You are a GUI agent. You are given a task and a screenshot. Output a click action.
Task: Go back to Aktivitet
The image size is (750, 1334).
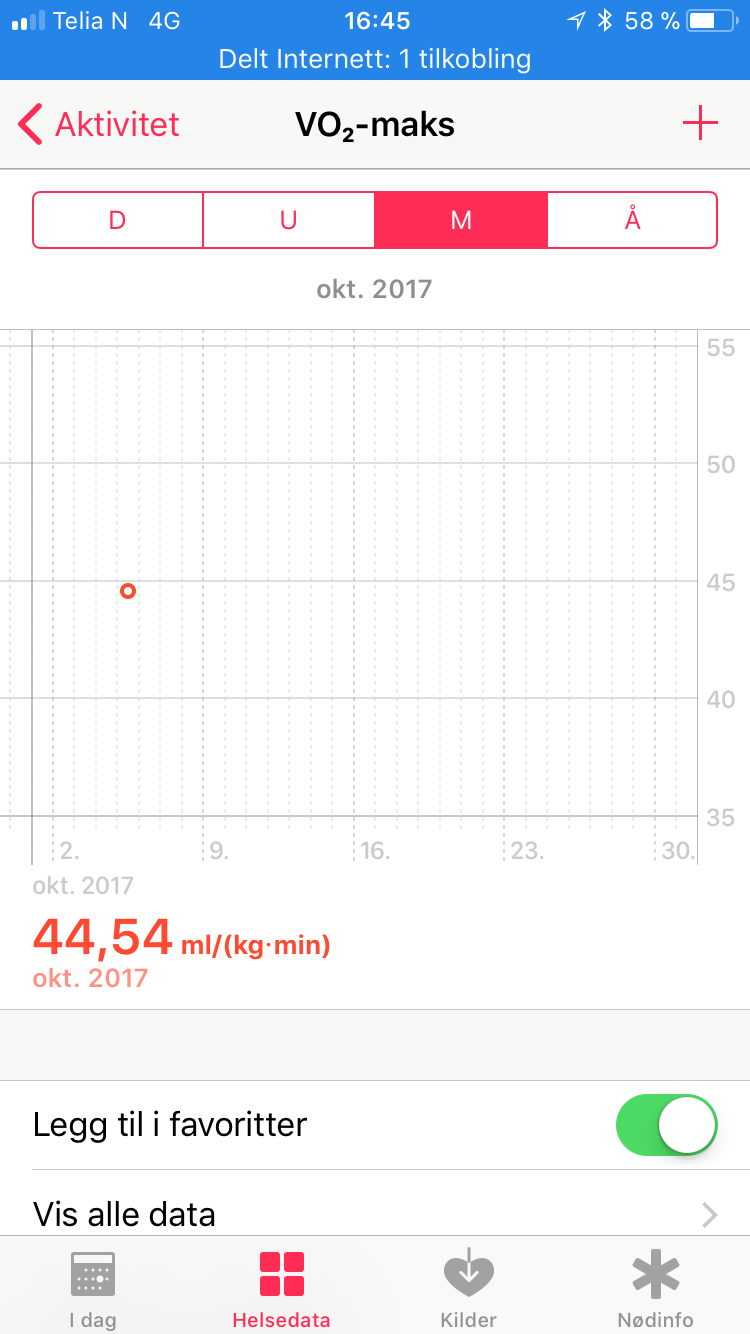coord(98,125)
